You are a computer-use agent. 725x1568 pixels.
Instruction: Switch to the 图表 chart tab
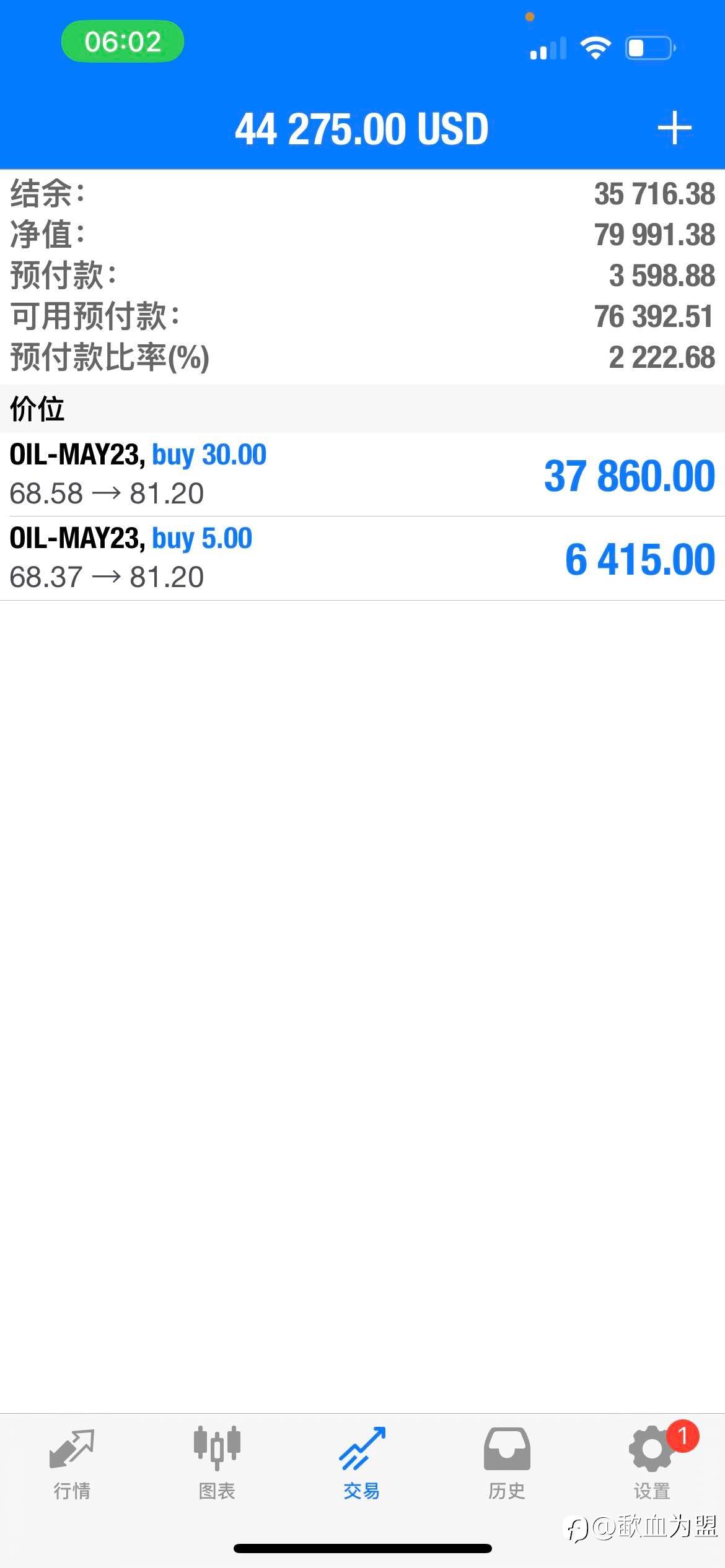tap(217, 1464)
